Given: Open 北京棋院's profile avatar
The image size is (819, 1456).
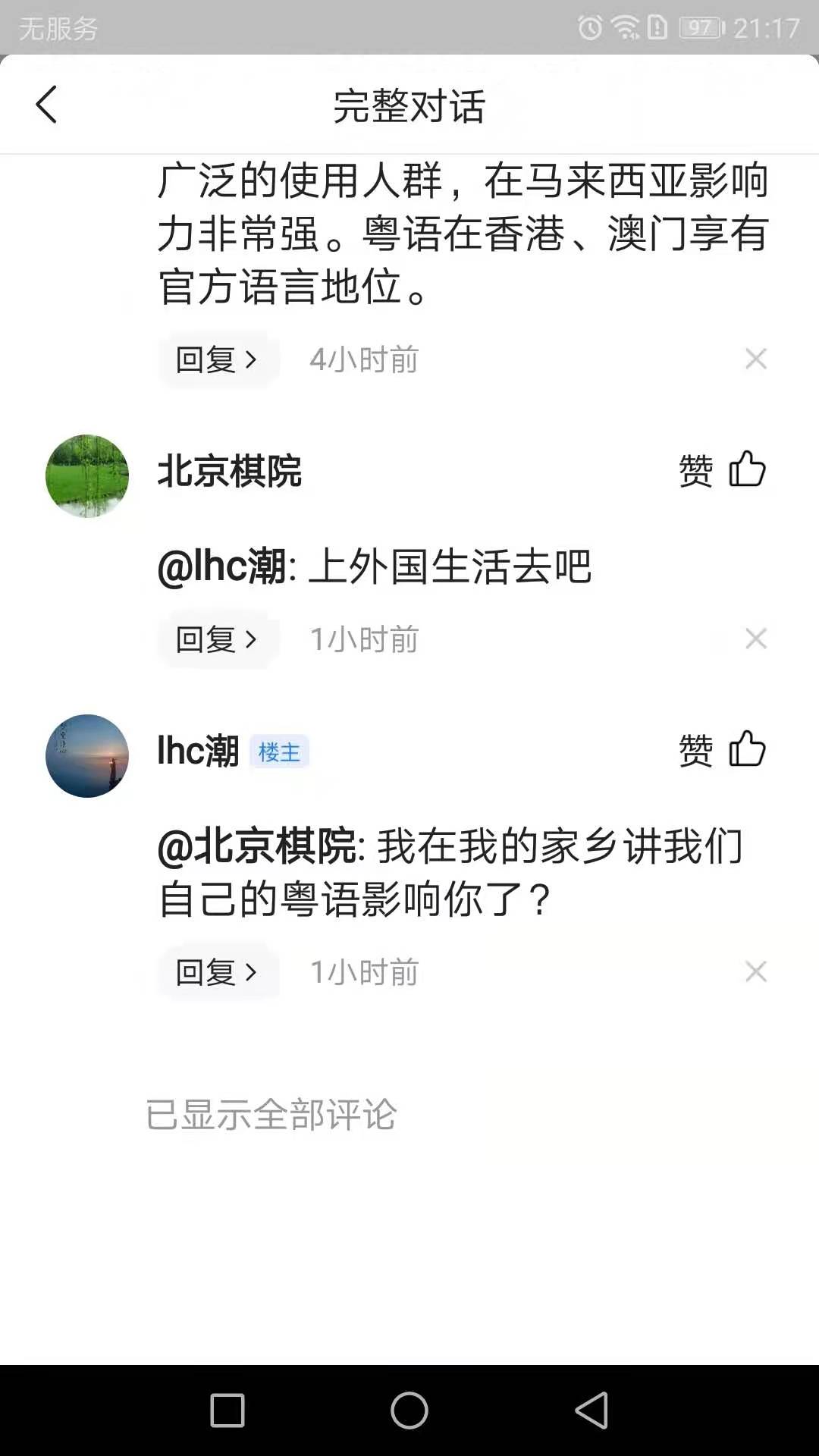Looking at the screenshot, I should tap(87, 475).
